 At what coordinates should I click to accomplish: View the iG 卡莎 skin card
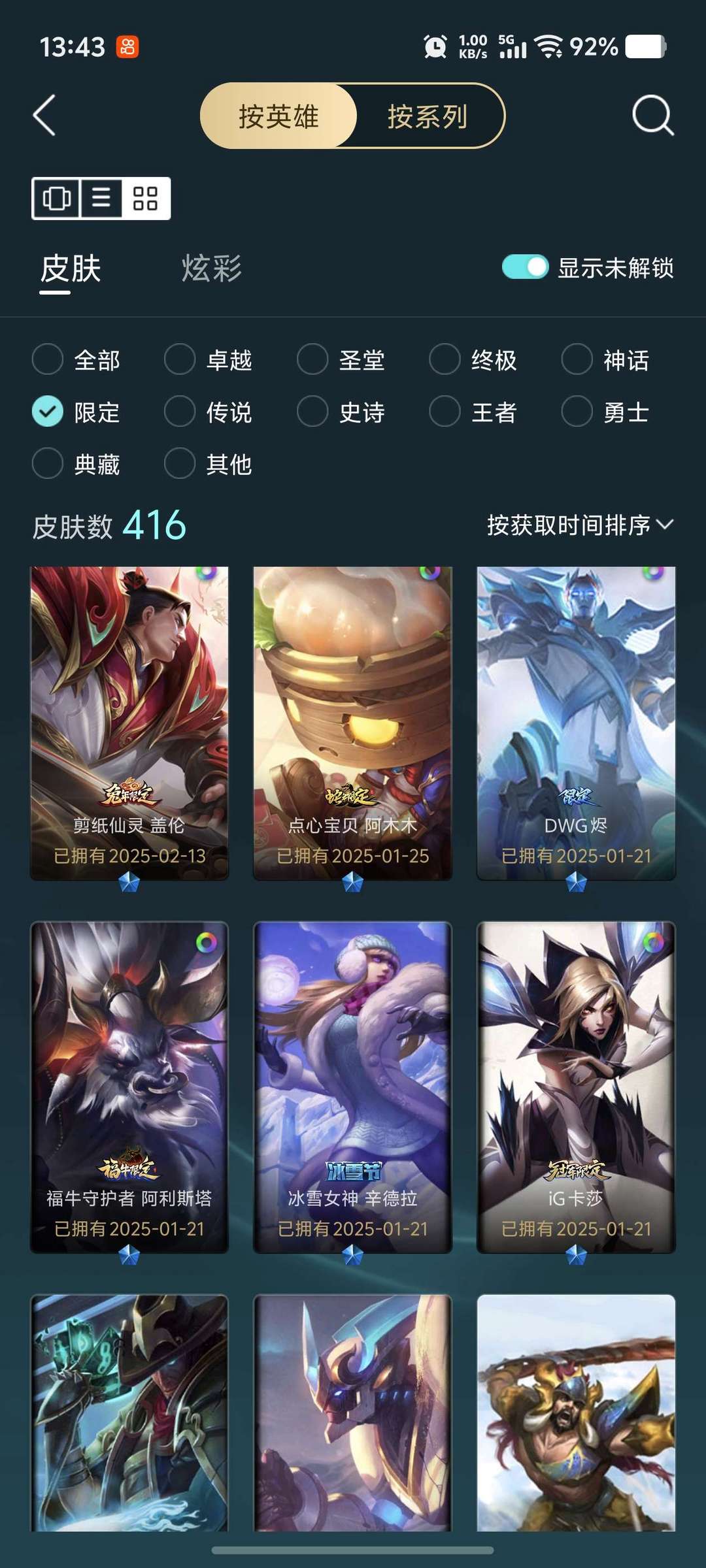coord(576,1086)
